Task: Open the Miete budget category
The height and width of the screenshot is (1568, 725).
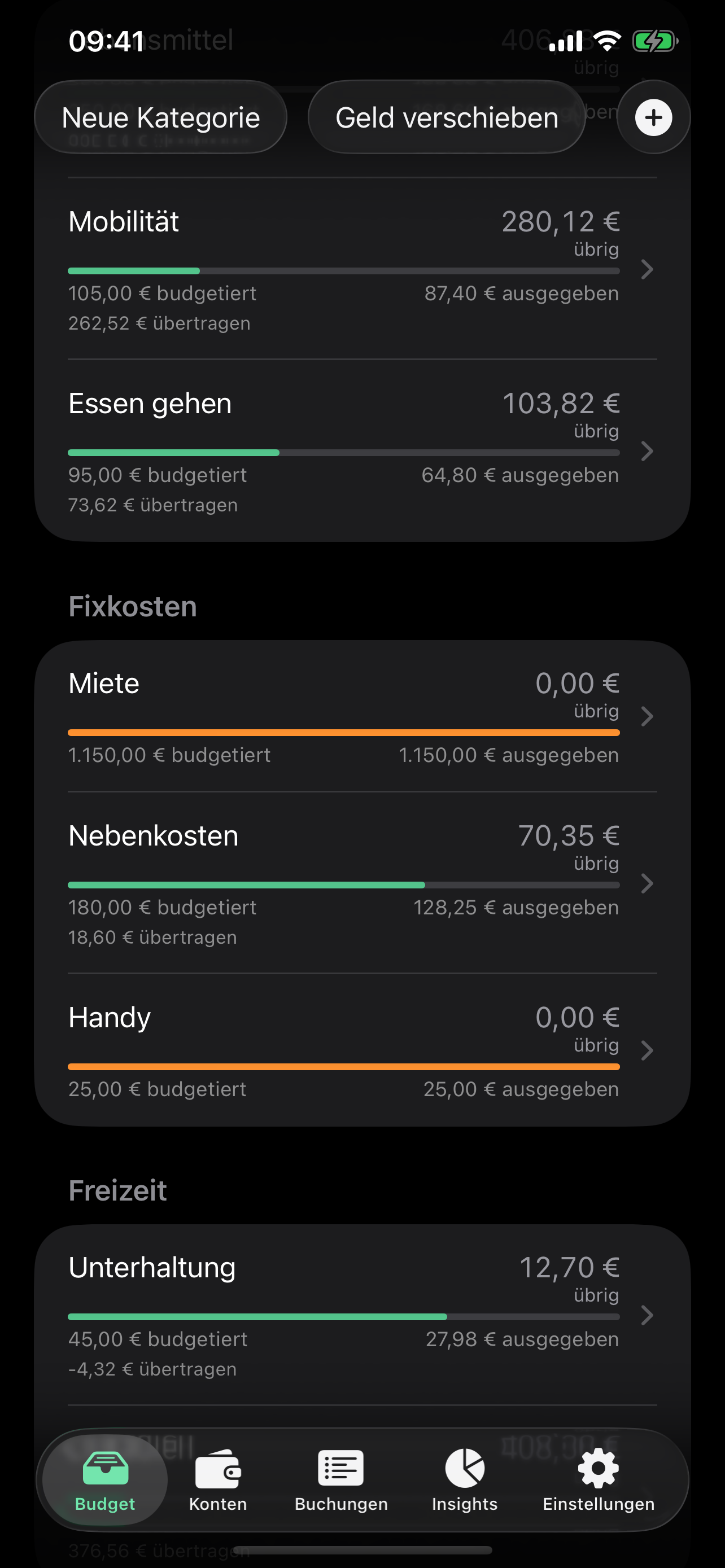Action: tap(362, 716)
